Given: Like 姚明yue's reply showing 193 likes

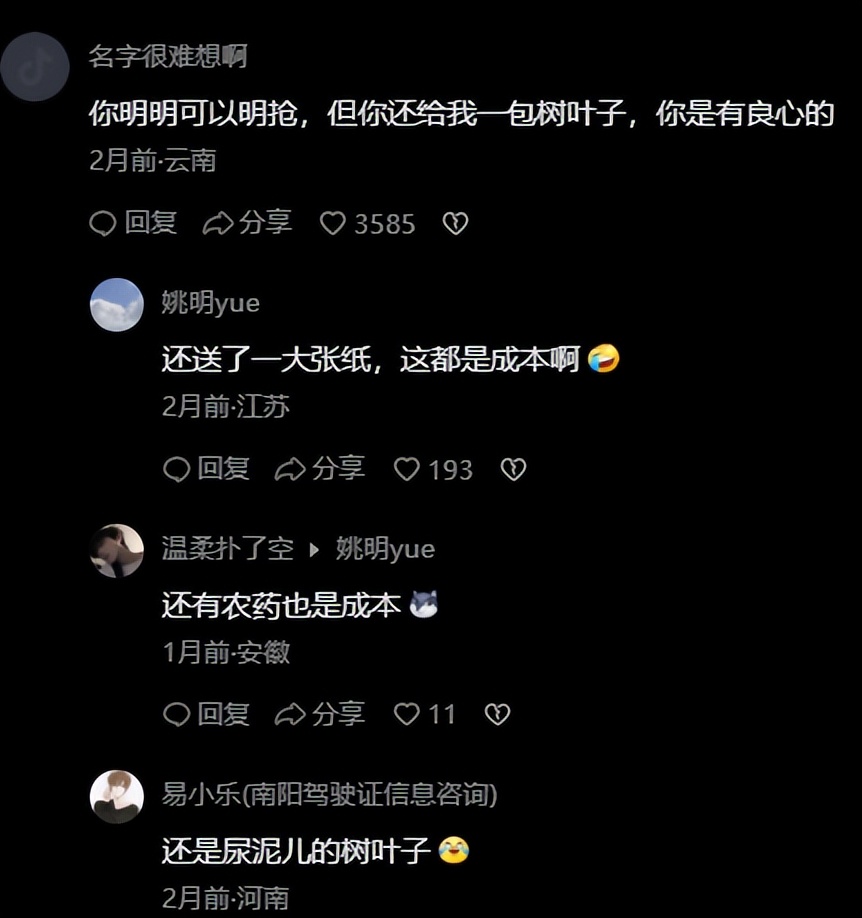Looking at the screenshot, I should (405, 469).
